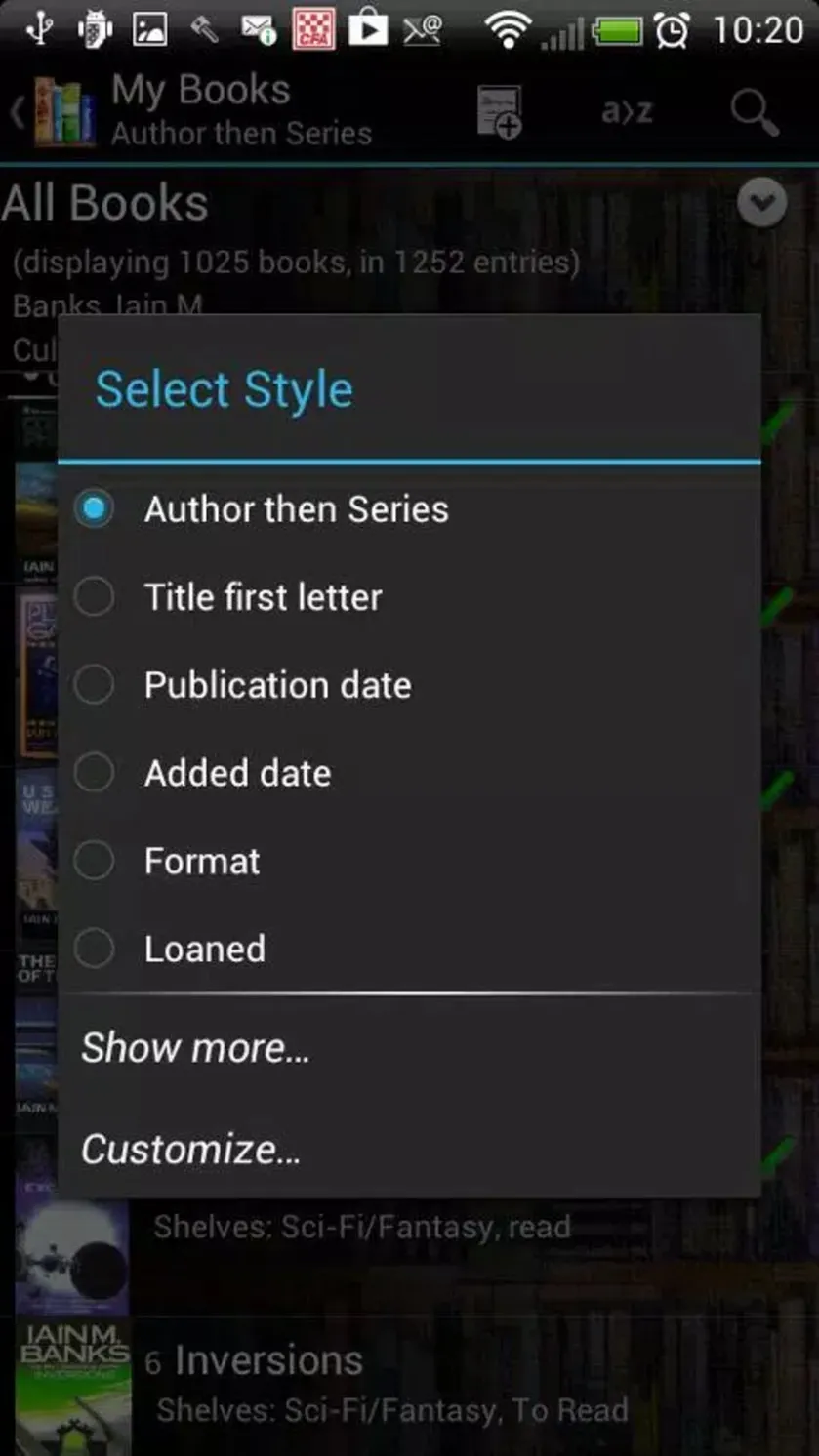Choose Title first letter style
819x1456 pixels.
point(409,597)
